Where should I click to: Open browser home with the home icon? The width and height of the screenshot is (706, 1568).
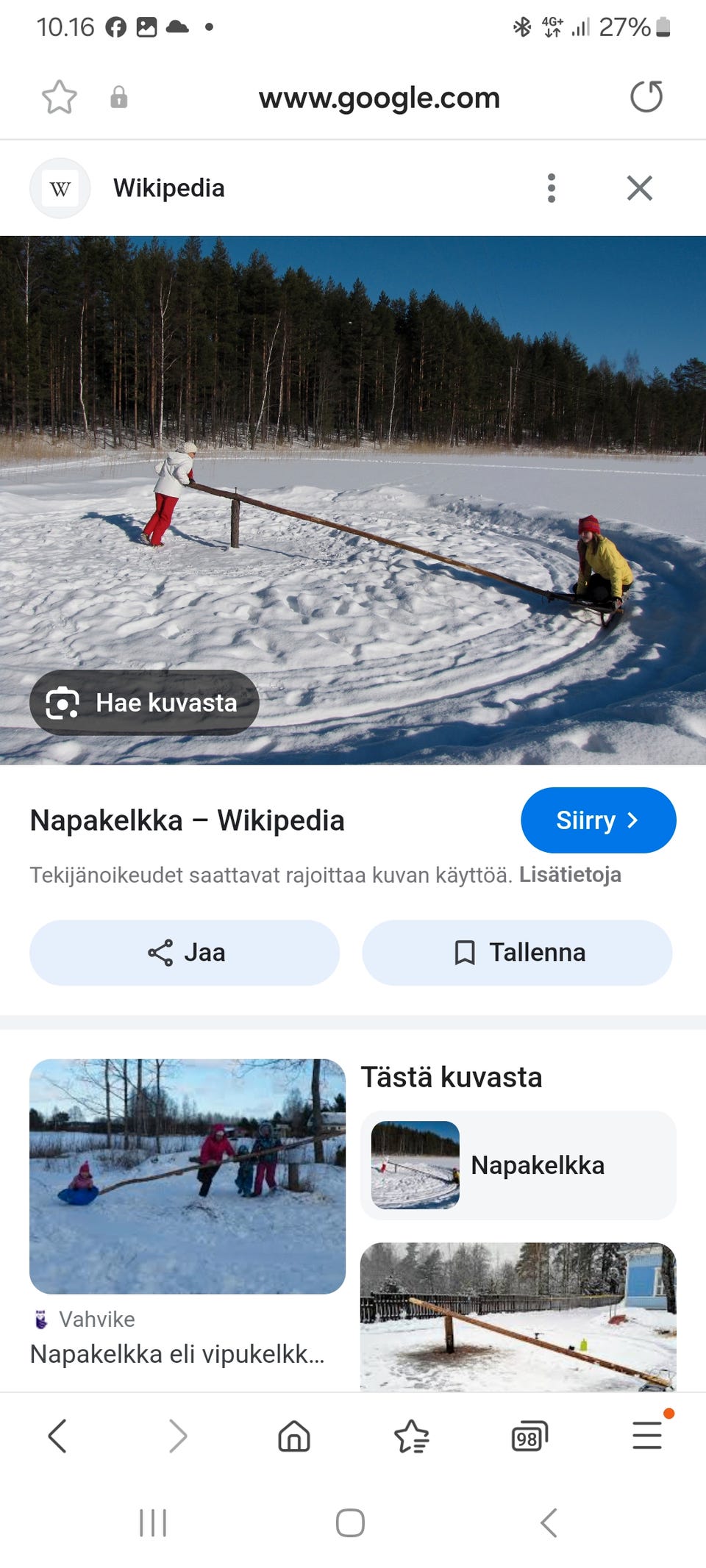293,1436
